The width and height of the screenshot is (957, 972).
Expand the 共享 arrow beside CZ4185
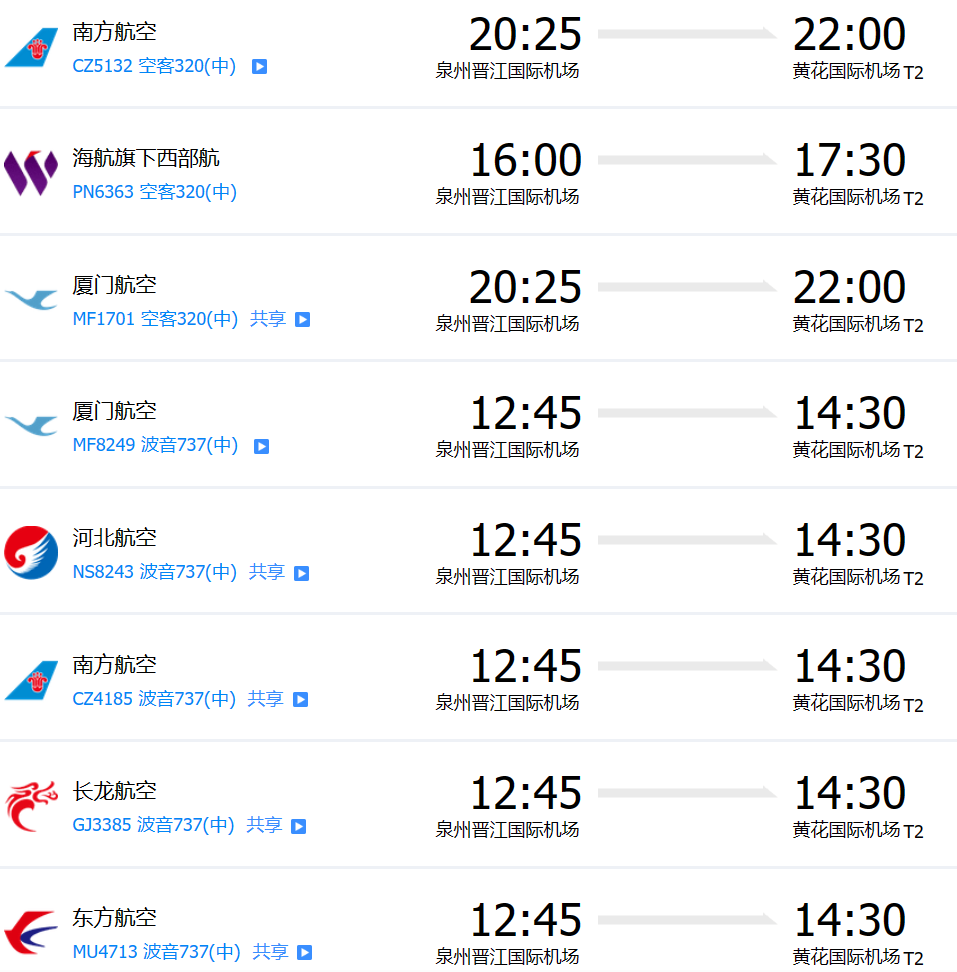click(300, 699)
